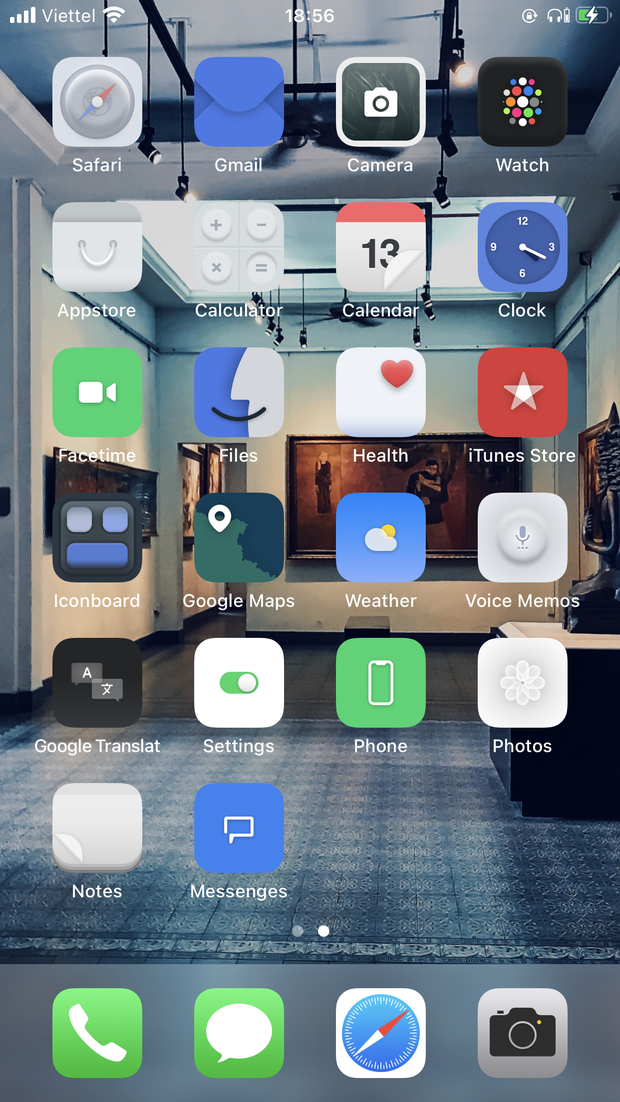Launch the Health app
This screenshot has width=620, height=1102.
point(380,392)
